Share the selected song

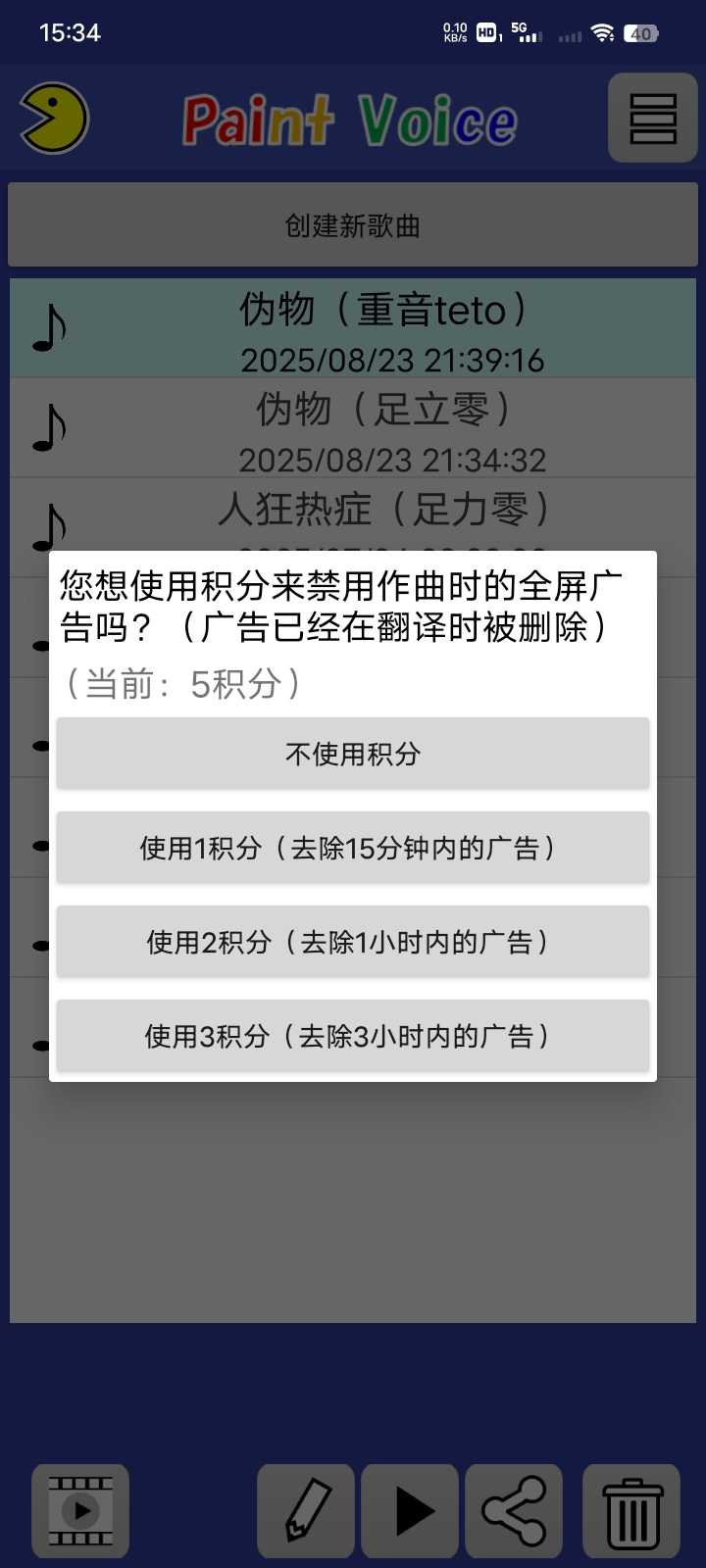[x=514, y=1511]
